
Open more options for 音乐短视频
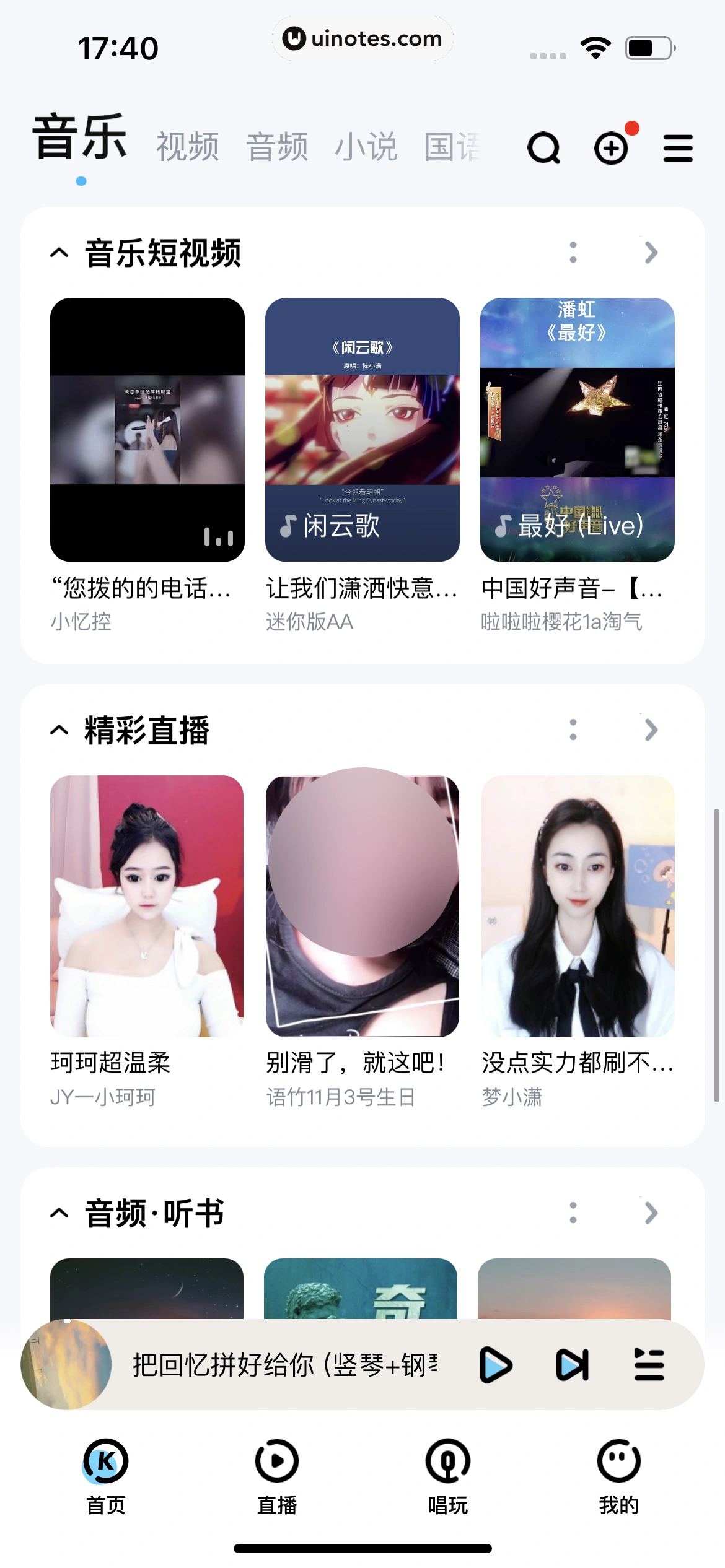pyautogui.click(x=573, y=253)
